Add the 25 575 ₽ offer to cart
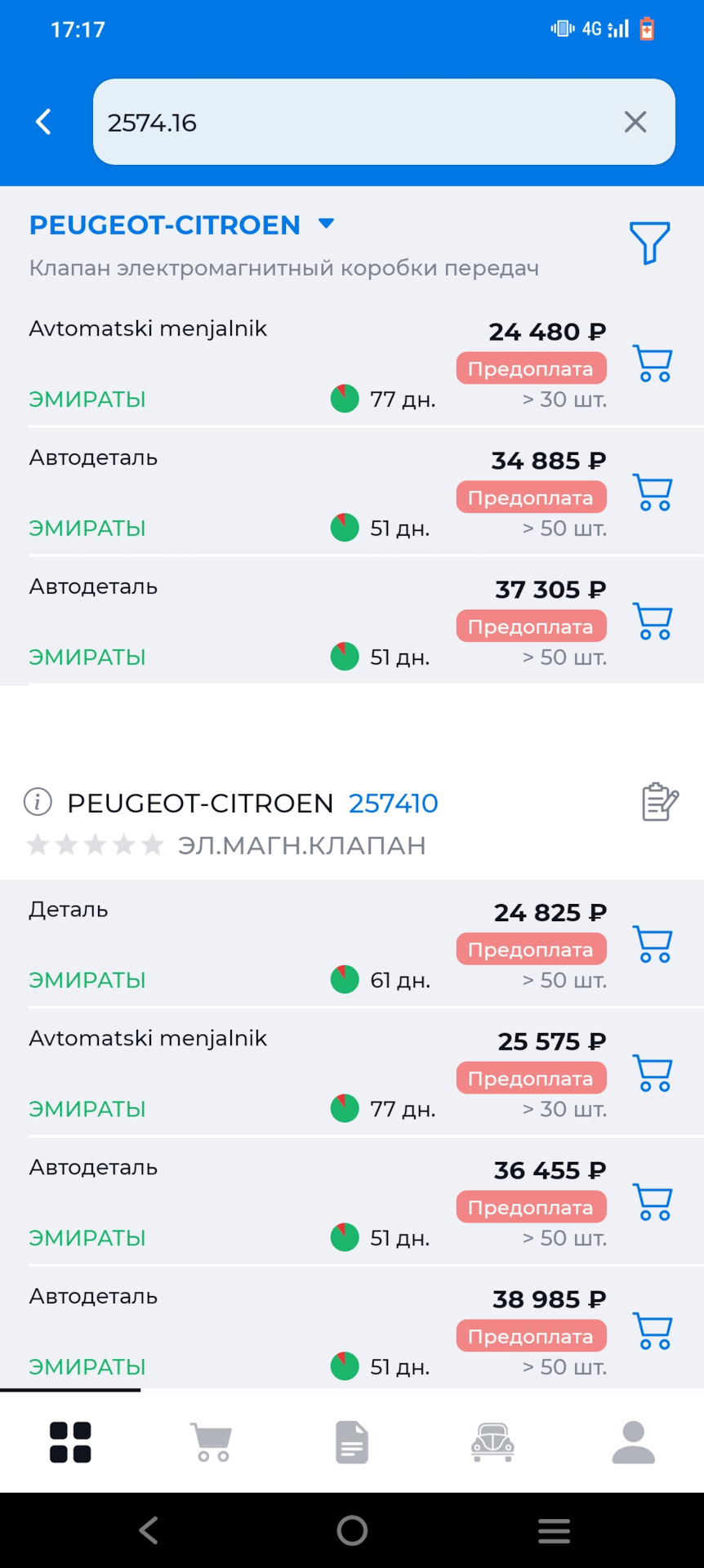Image resolution: width=704 pixels, height=1568 pixels. (x=653, y=1073)
